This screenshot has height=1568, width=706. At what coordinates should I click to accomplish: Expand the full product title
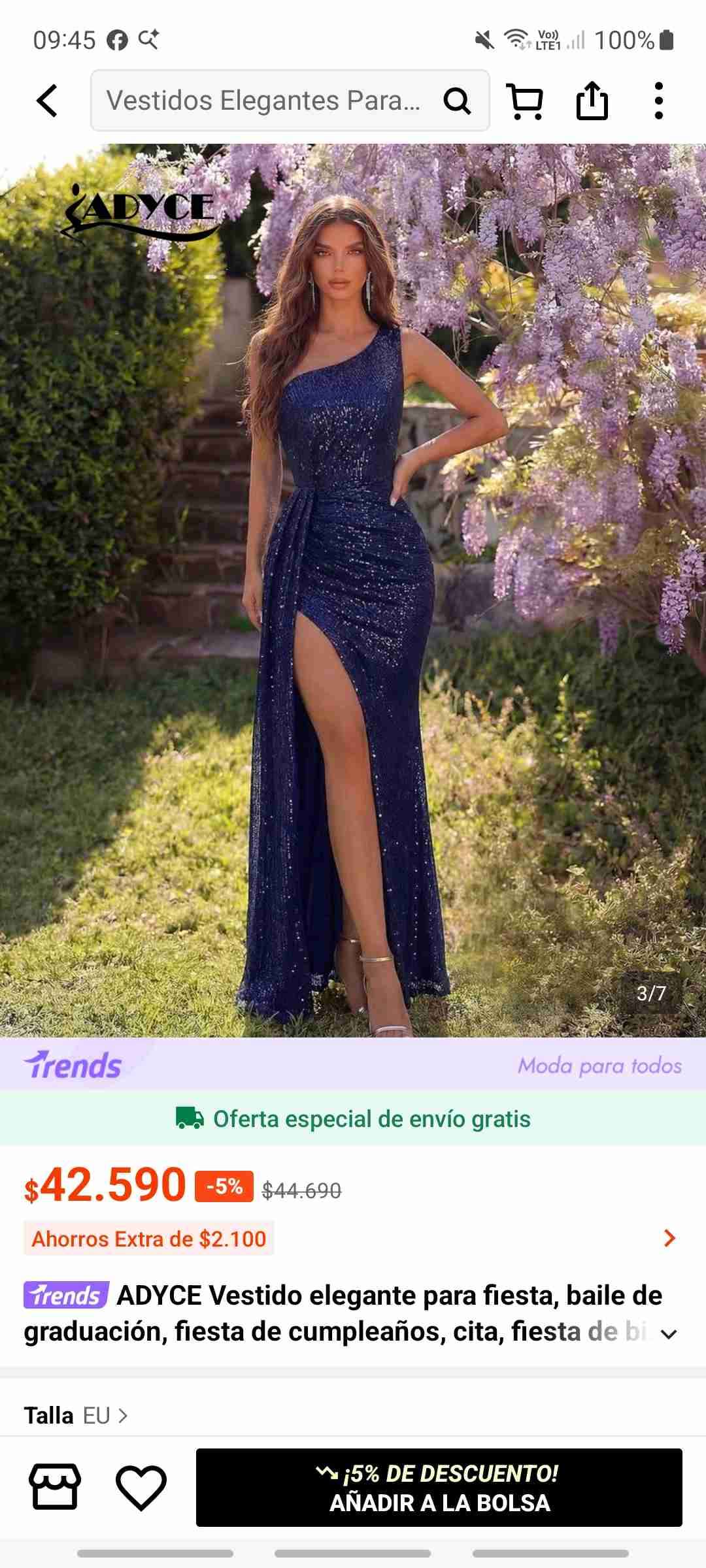[669, 1334]
